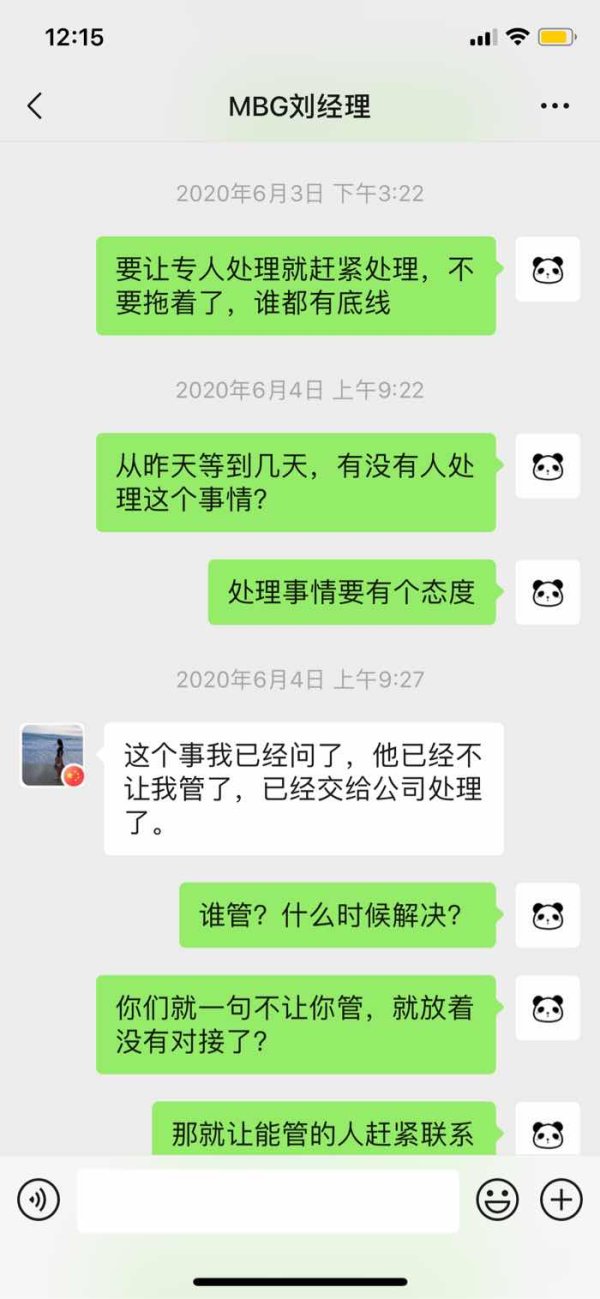Viewport: 600px width, 1299px height.
Task: Tap the panda avatar beside 处理事情要有个态度
Action: pyautogui.click(x=547, y=592)
